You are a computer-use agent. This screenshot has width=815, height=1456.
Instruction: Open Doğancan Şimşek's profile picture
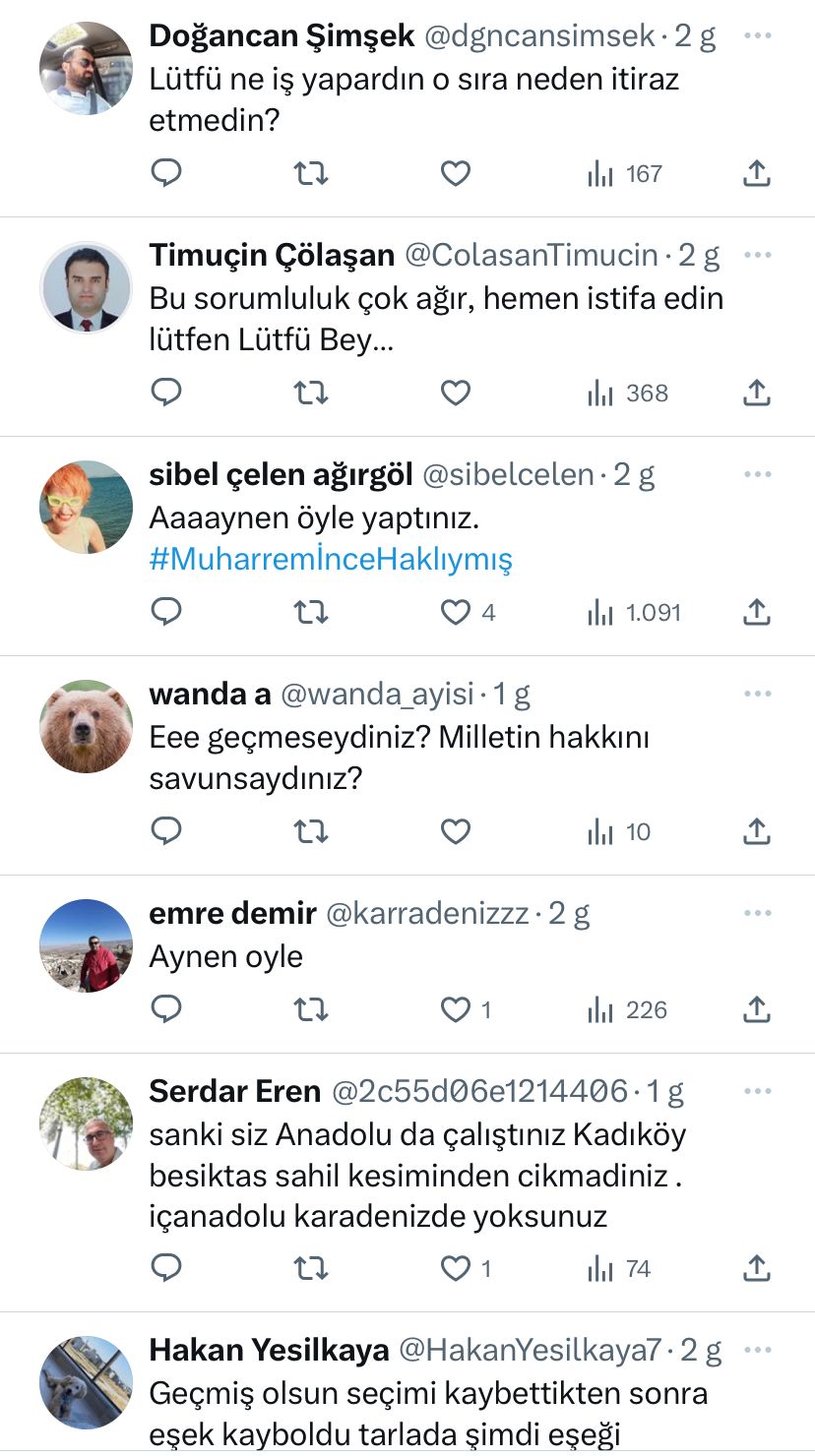(x=86, y=68)
